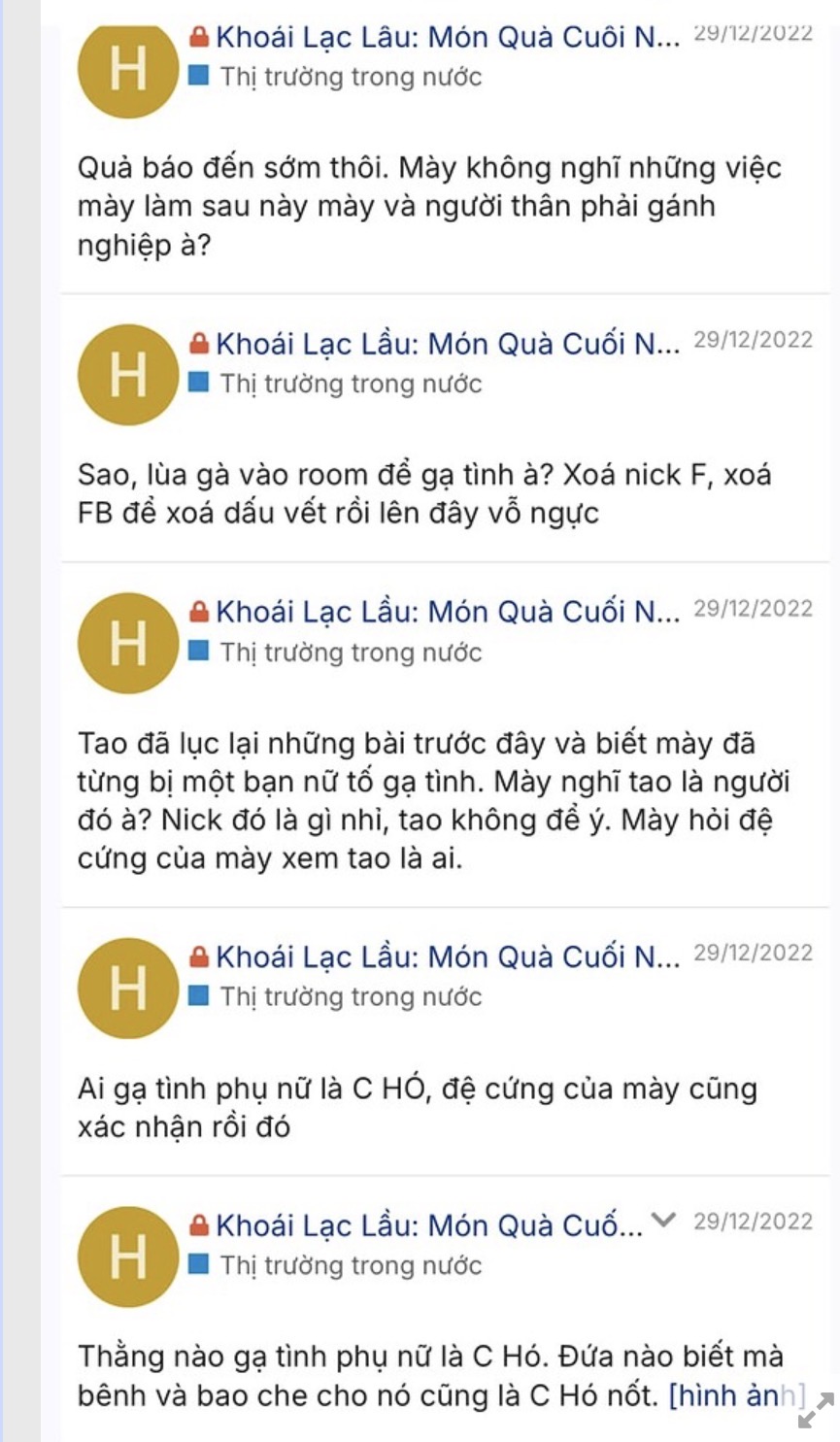Open the [hình ảnh] link in last post

[x=736, y=1396]
